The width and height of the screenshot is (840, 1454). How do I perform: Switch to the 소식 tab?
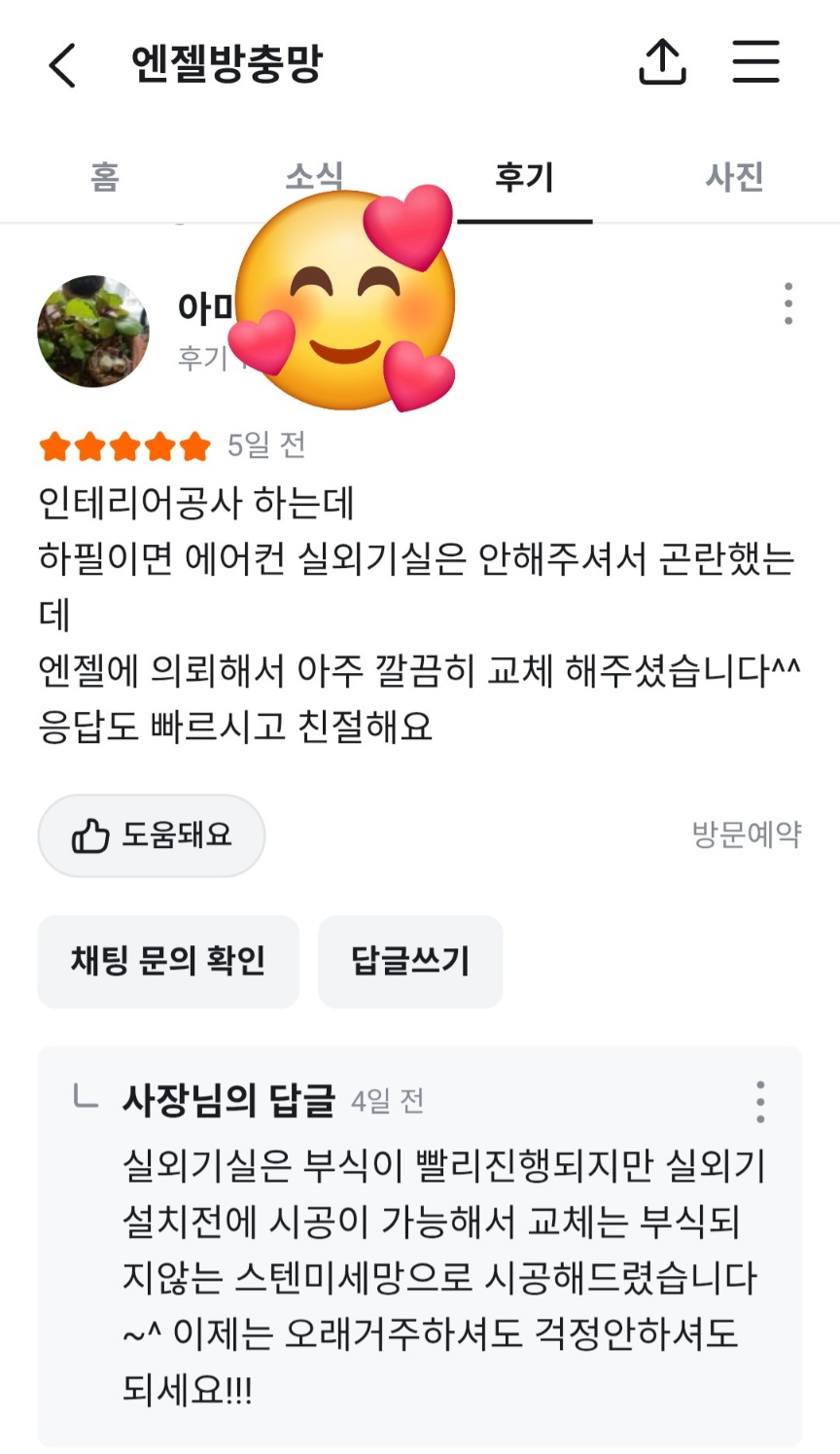(314, 177)
